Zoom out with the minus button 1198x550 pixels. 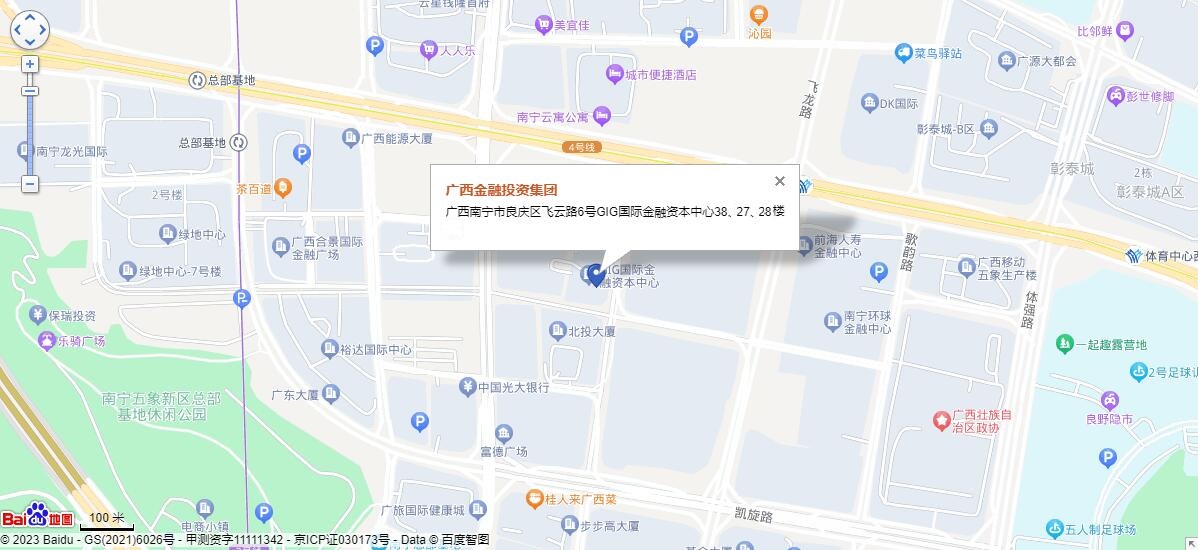30,184
